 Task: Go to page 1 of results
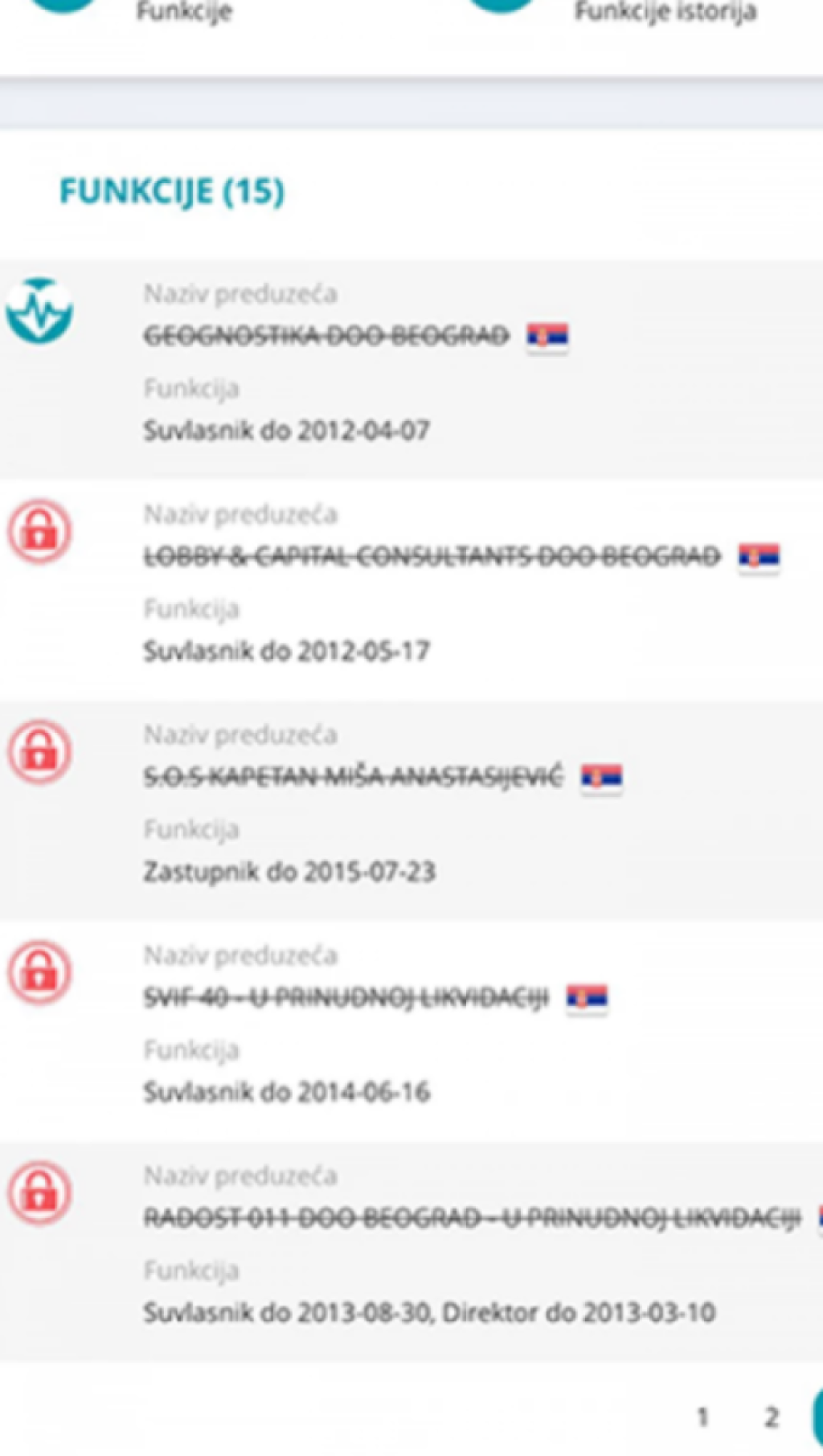(702, 1417)
